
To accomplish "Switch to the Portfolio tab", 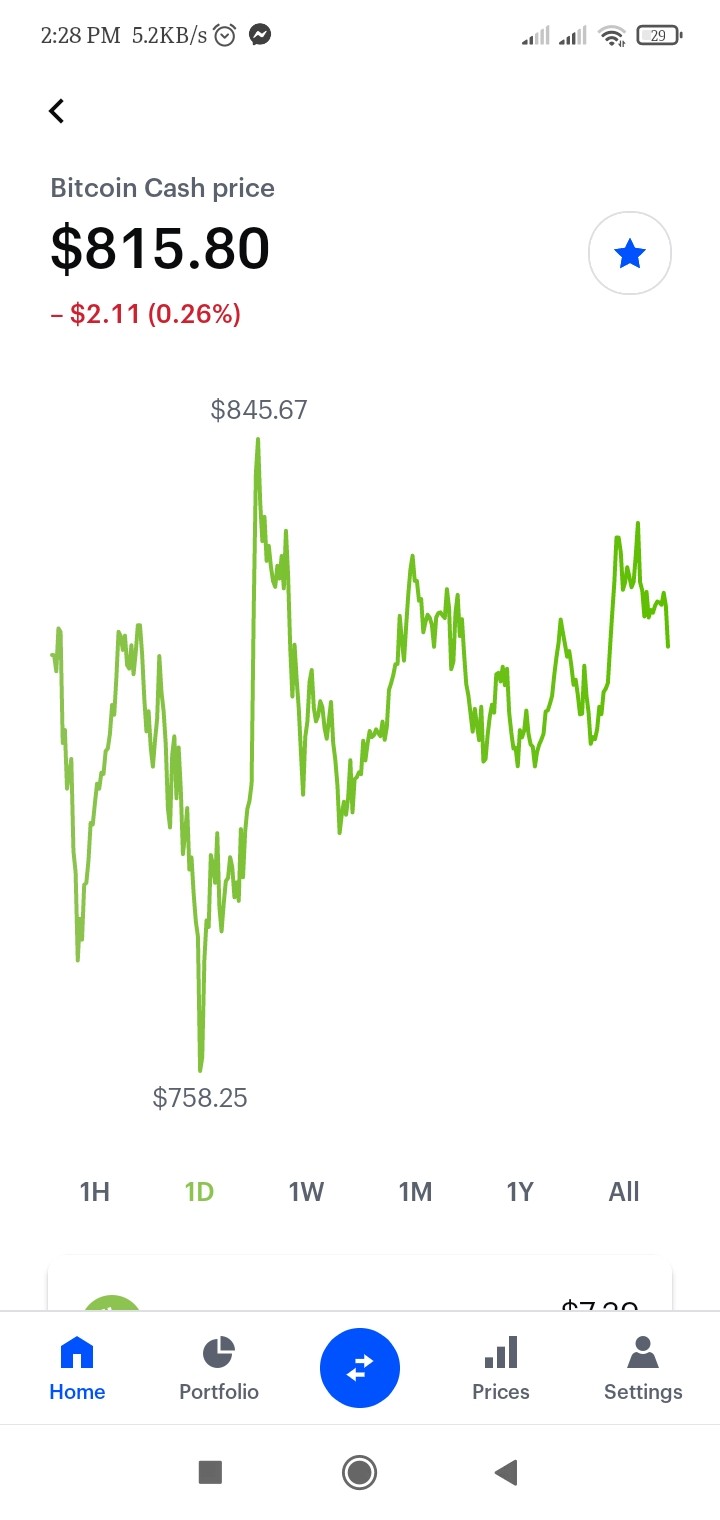I will pos(219,1368).
